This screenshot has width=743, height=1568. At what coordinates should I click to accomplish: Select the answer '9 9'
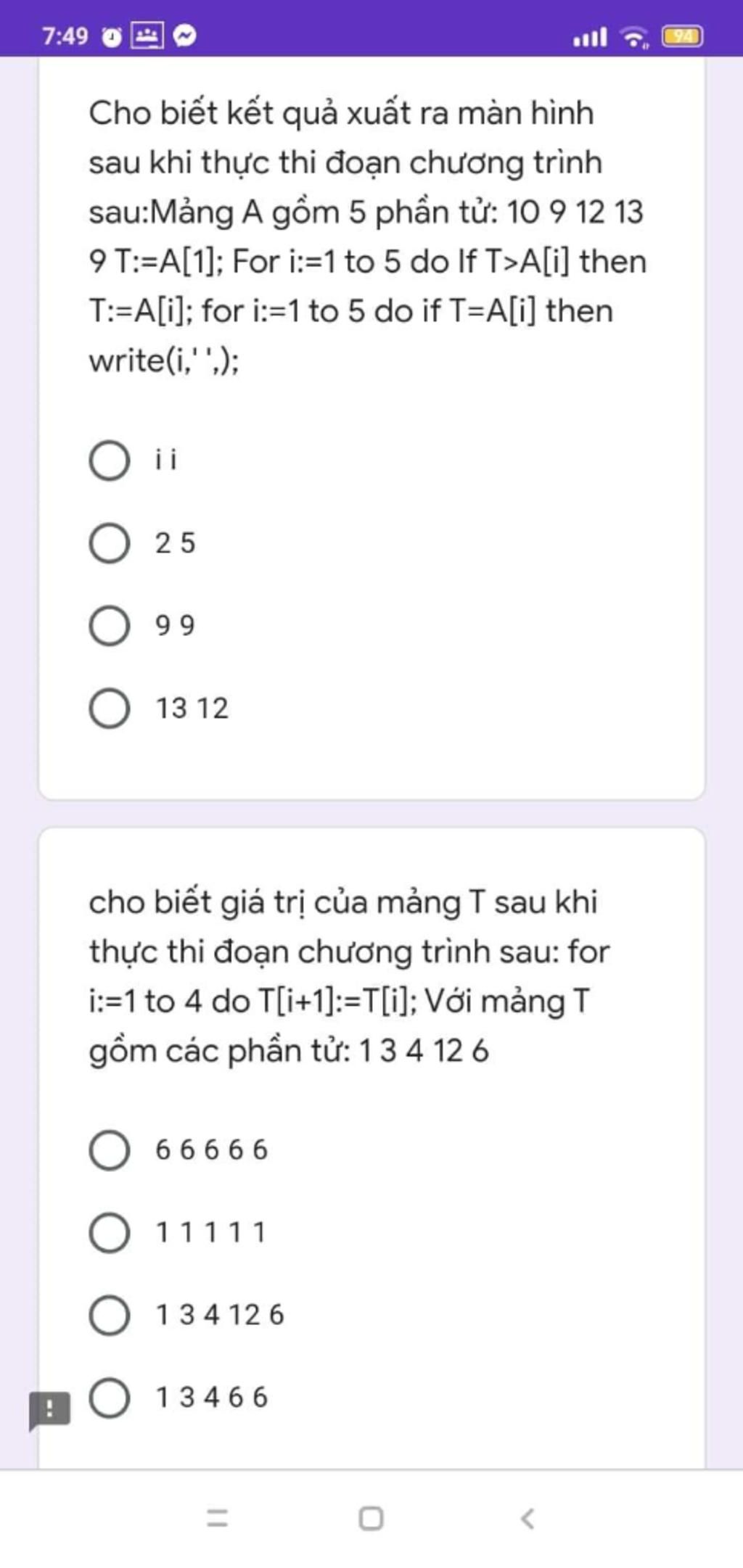(x=108, y=626)
